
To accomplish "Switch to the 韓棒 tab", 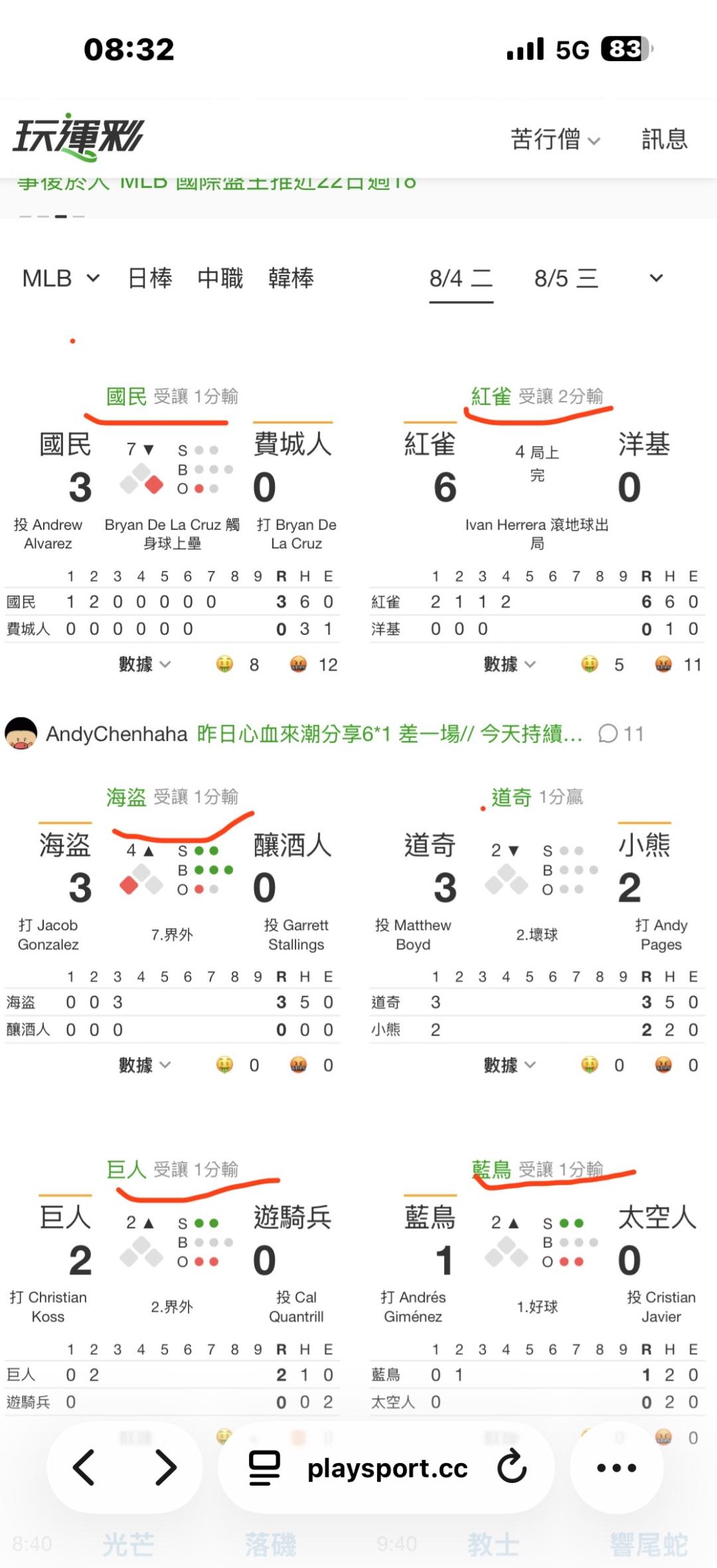I will (291, 278).
